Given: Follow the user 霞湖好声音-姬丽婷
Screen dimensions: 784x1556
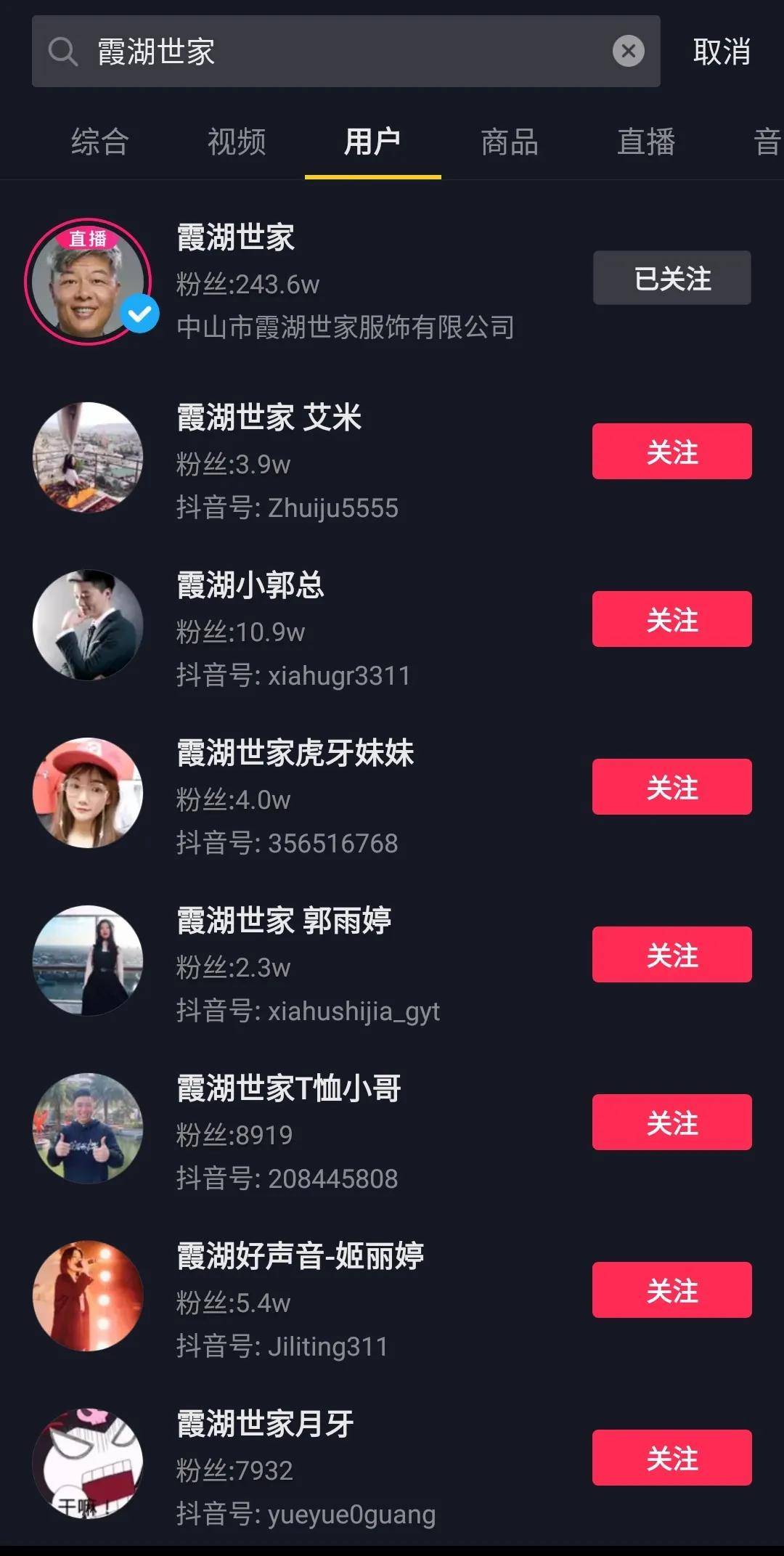Looking at the screenshot, I should click(671, 1290).
